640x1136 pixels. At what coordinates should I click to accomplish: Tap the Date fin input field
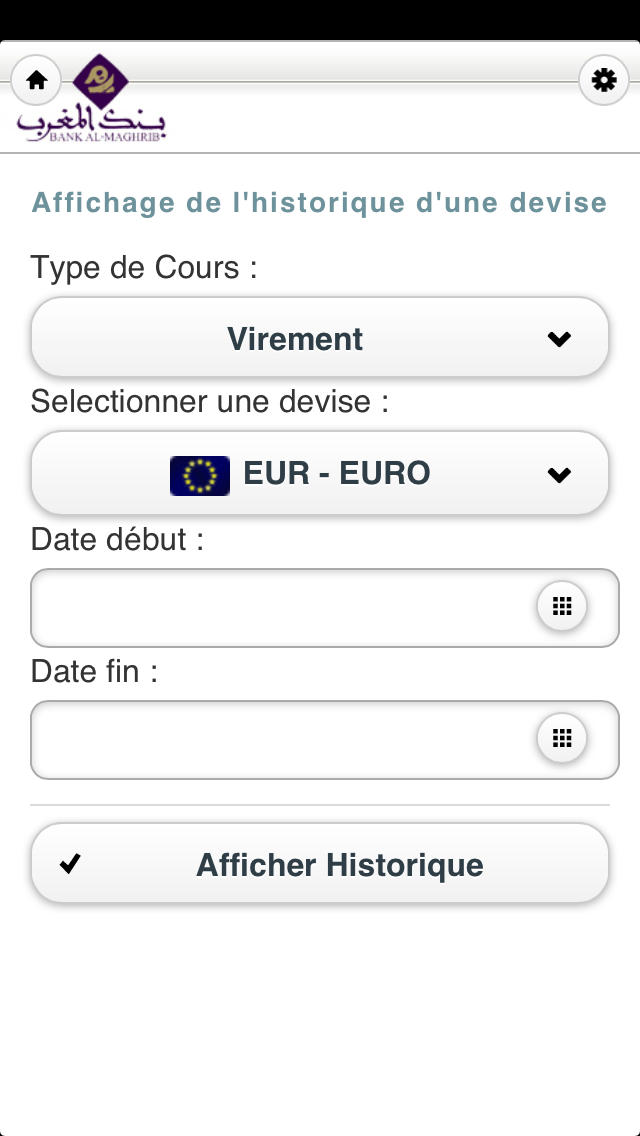coord(325,740)
